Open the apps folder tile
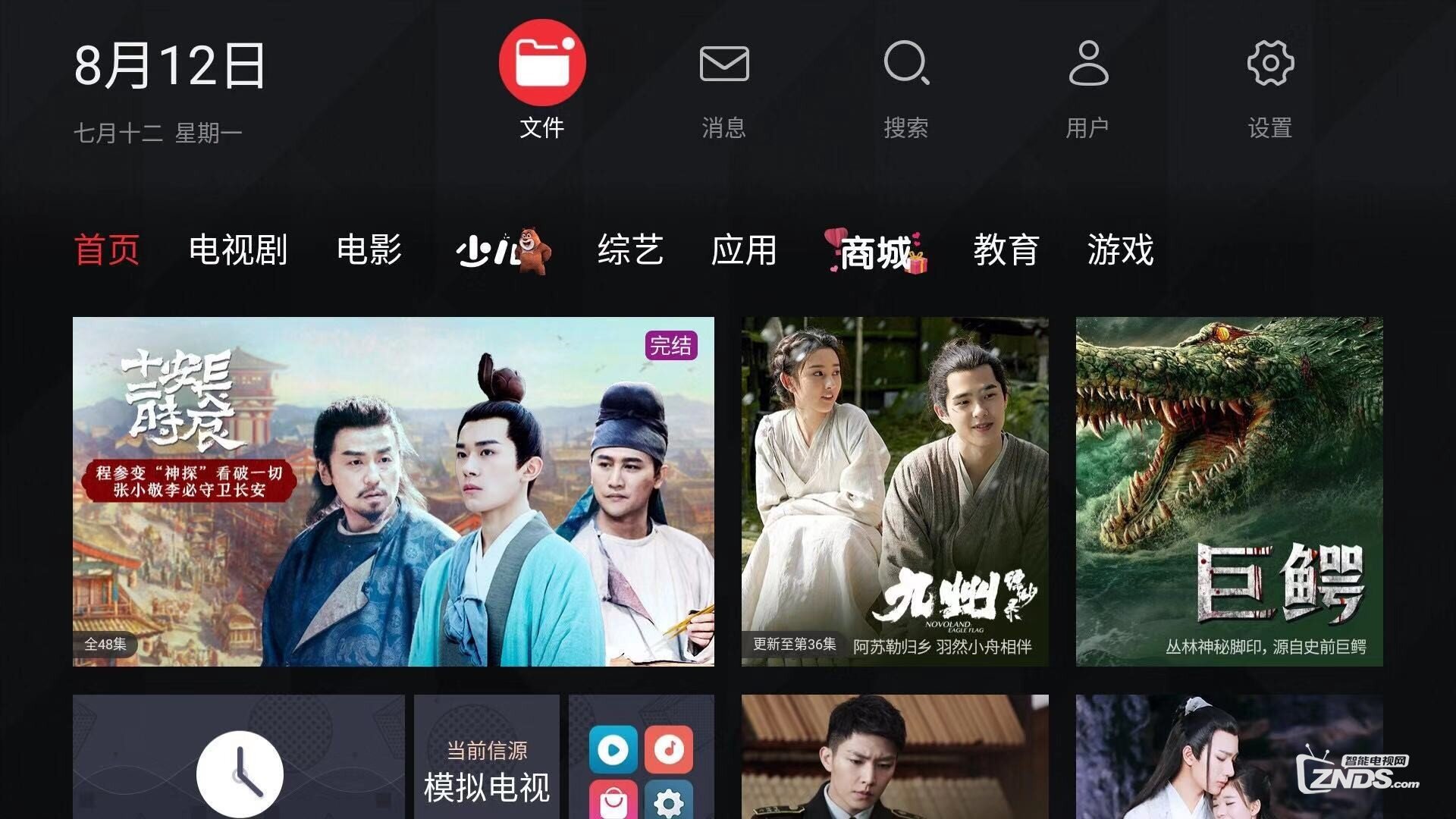The height and width of the screenshot is (819, 1456). (x=642, y=766)
